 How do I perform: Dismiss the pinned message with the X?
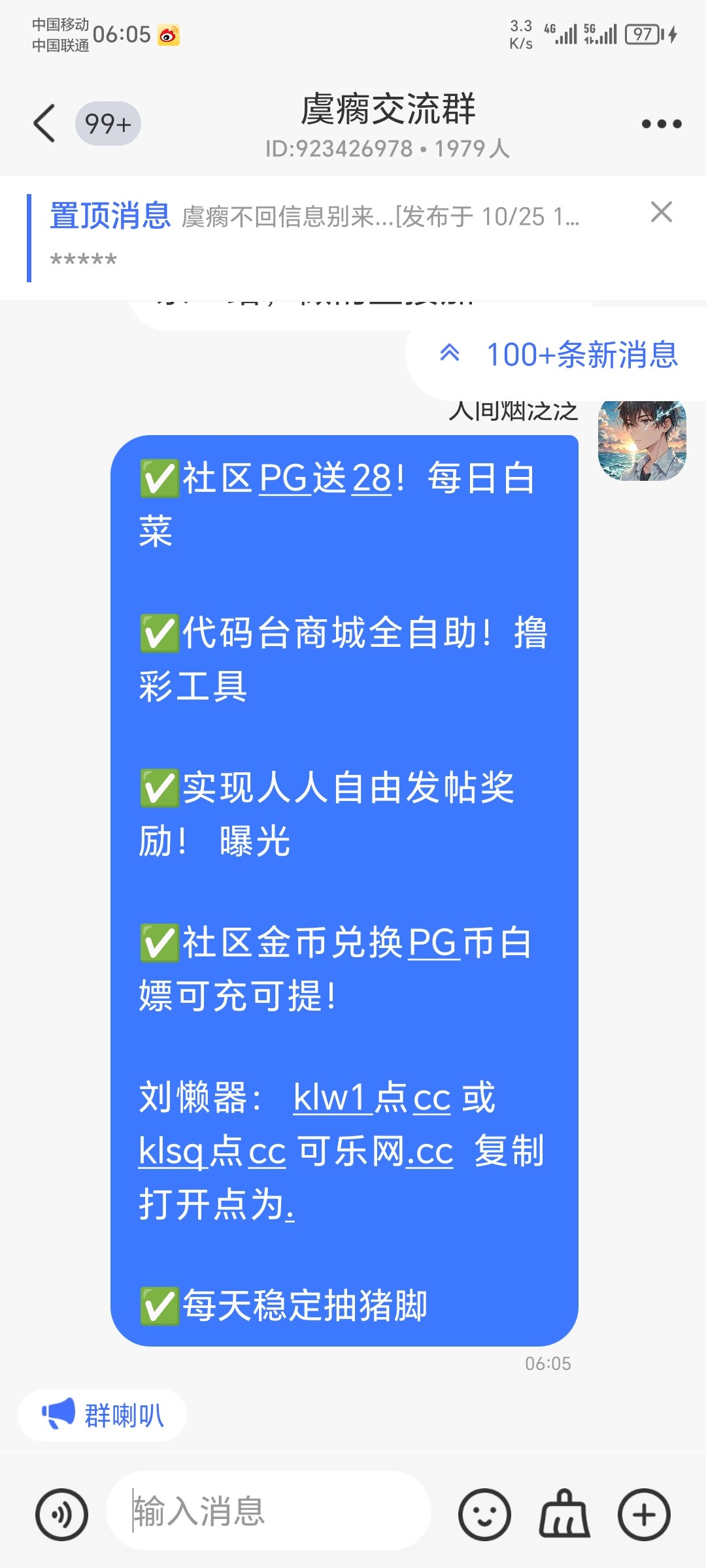click(662, 212)
